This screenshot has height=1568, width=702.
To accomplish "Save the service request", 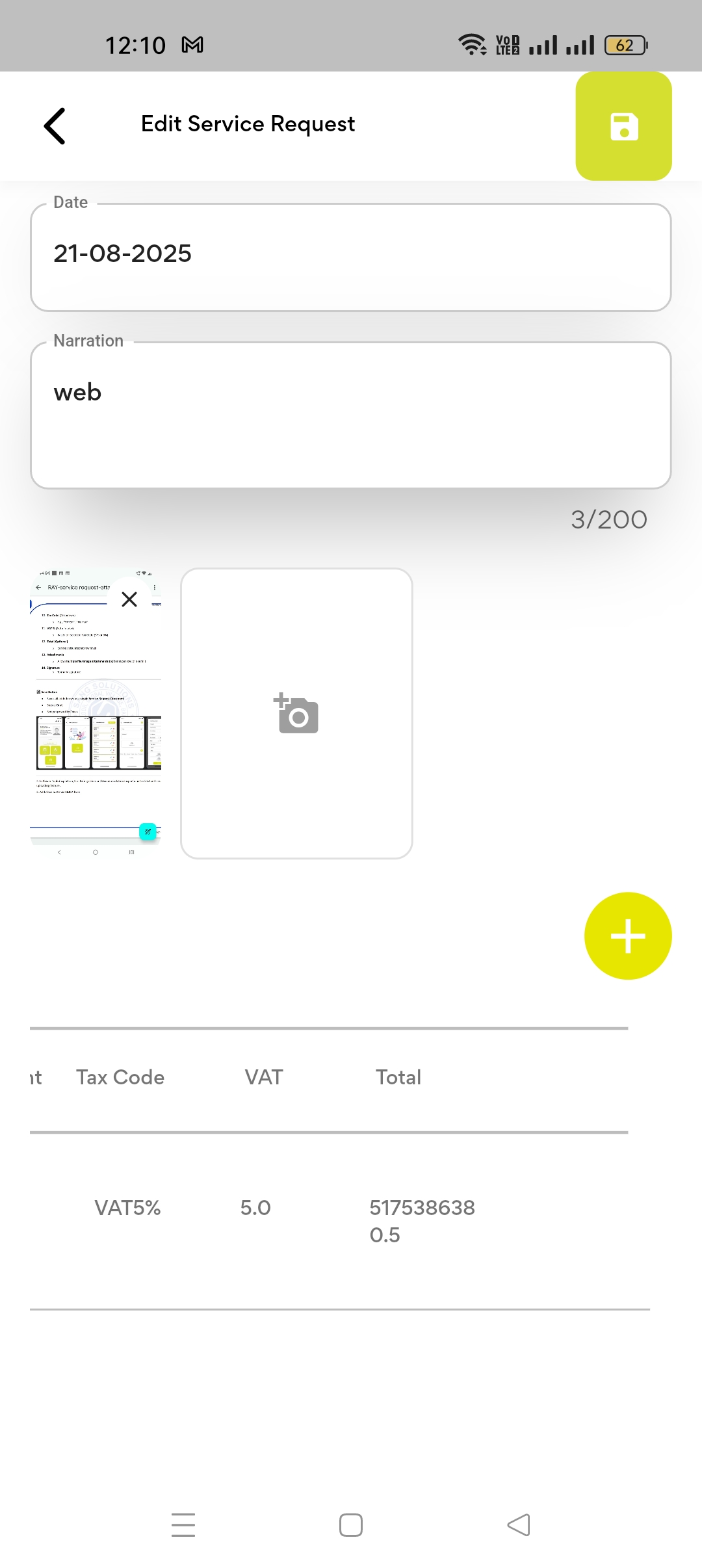I will 623,126.
